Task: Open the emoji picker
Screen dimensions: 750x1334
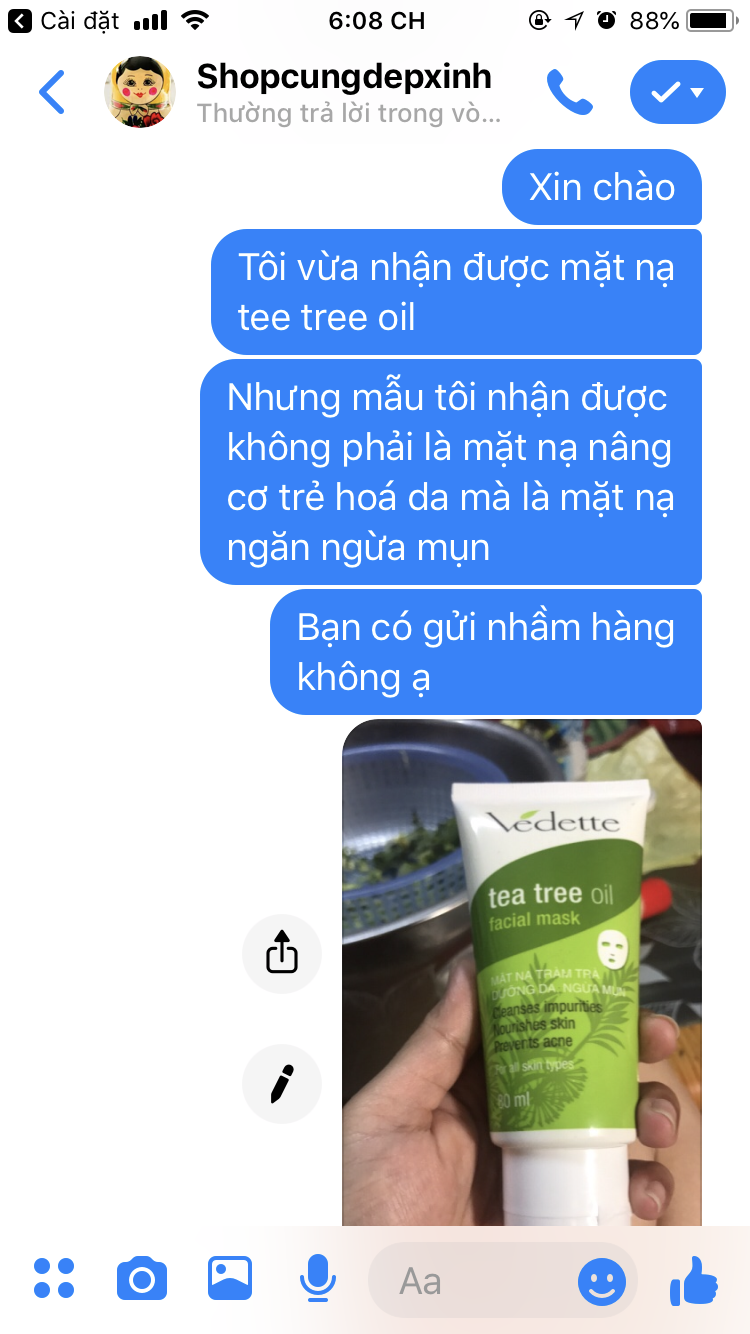Action: 602,1281
